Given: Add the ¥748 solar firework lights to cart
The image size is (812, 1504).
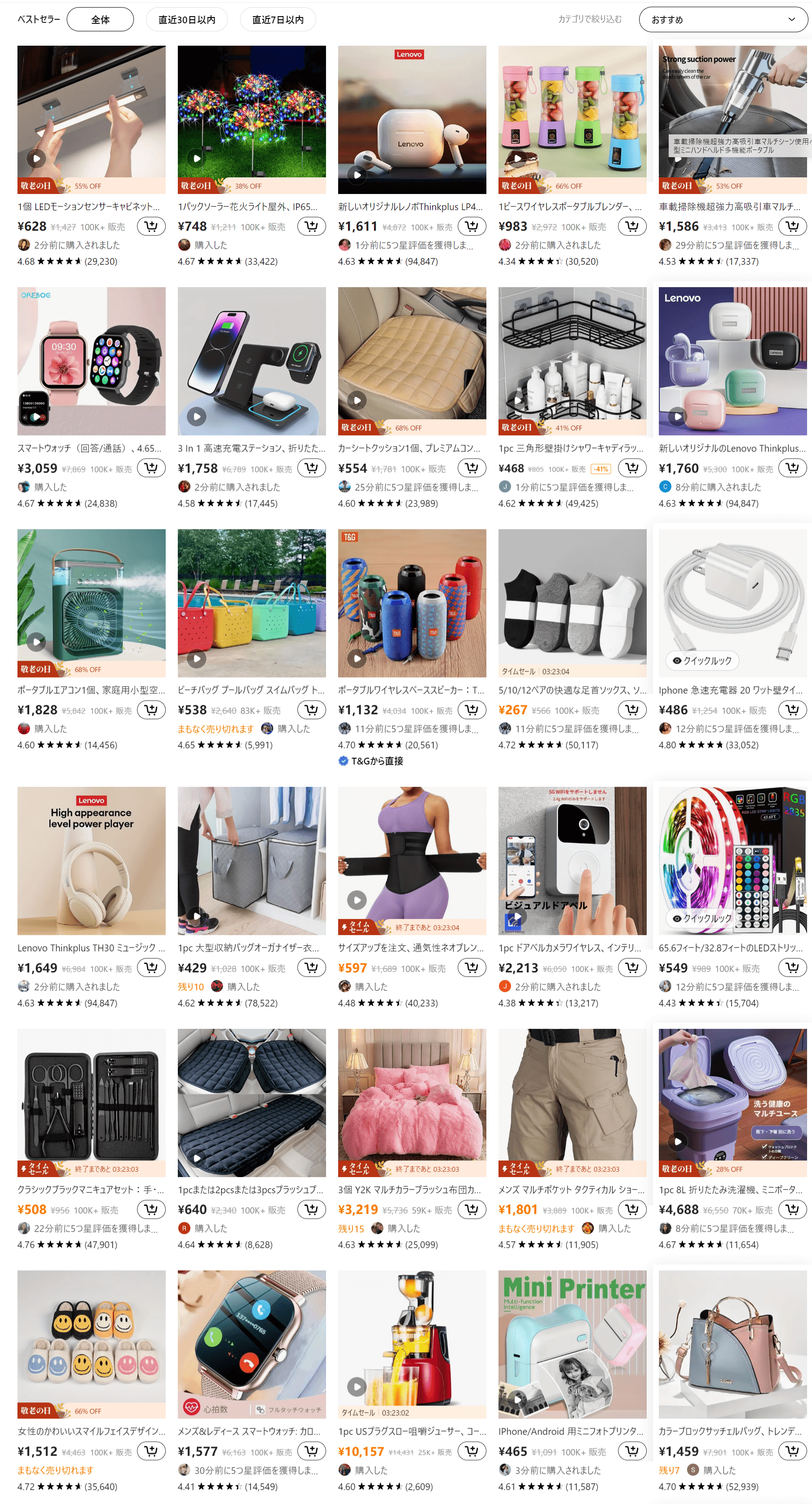Looking at the screenshot, I should pyautogui.click(x=311, y=226).
